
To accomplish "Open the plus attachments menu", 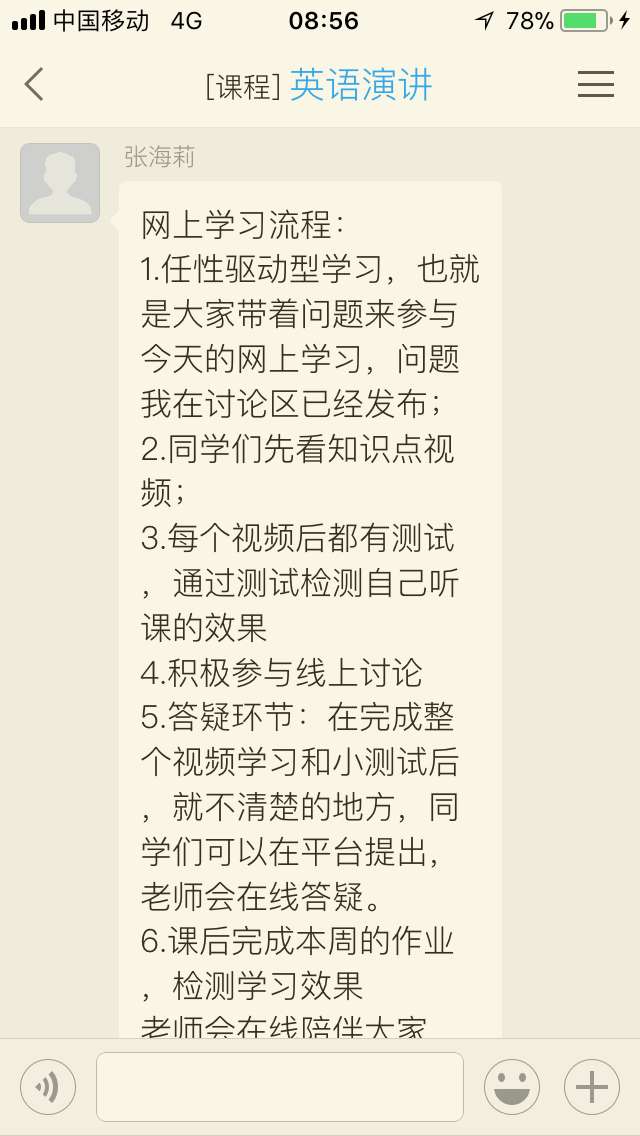I will click(592, 1087).
